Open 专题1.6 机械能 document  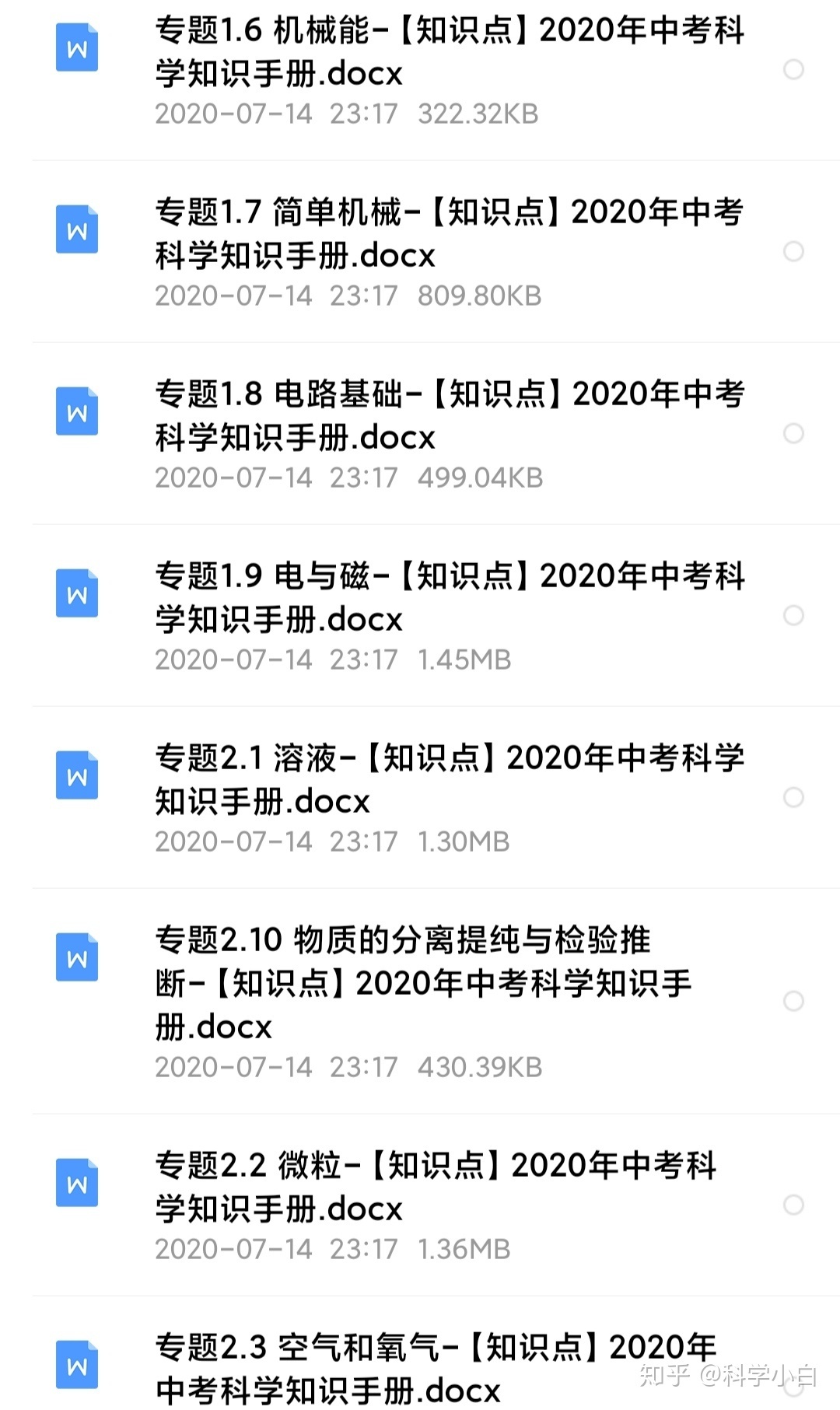[450, 51]
